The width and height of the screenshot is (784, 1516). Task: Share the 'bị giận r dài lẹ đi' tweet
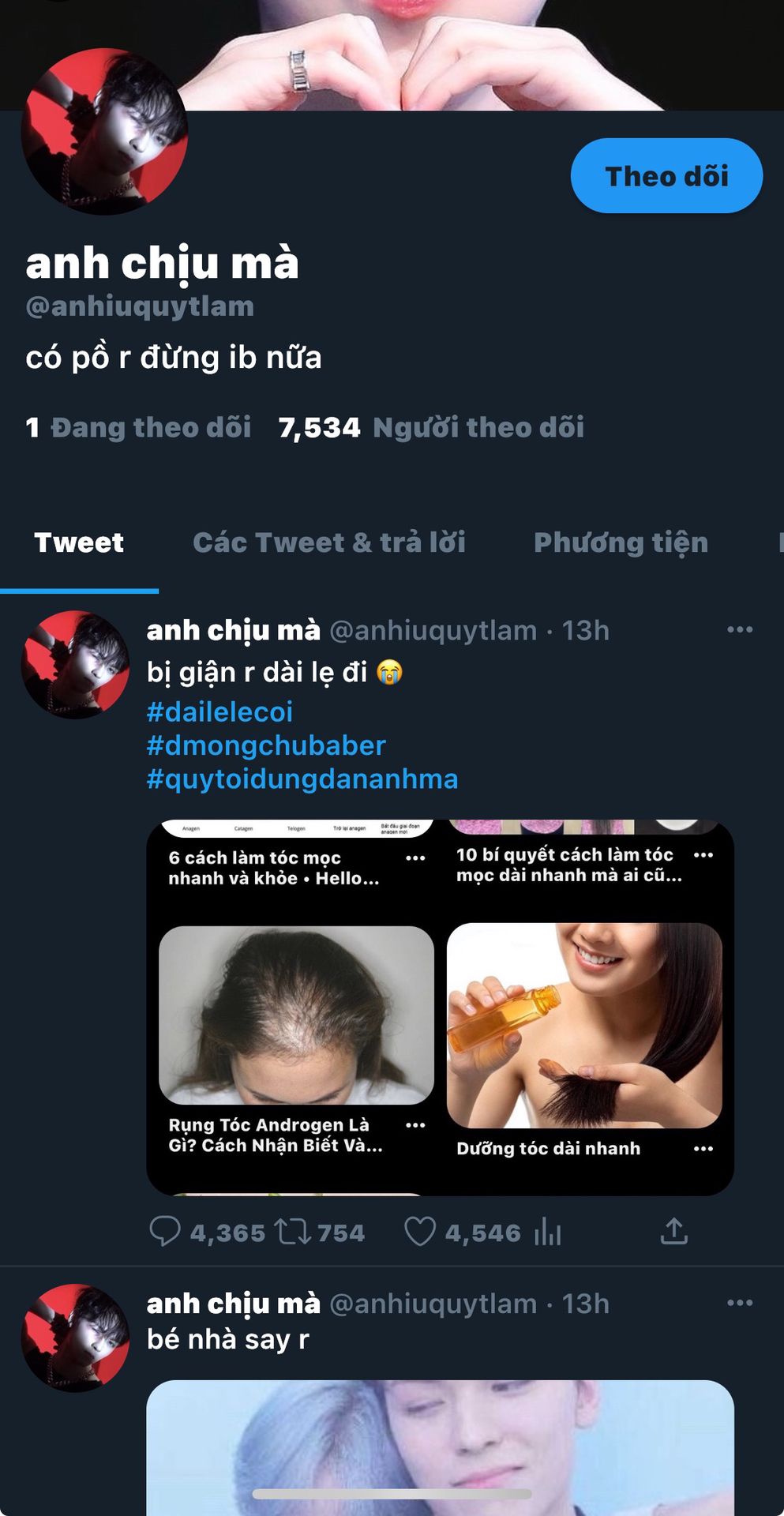(x=673, y=1232)
